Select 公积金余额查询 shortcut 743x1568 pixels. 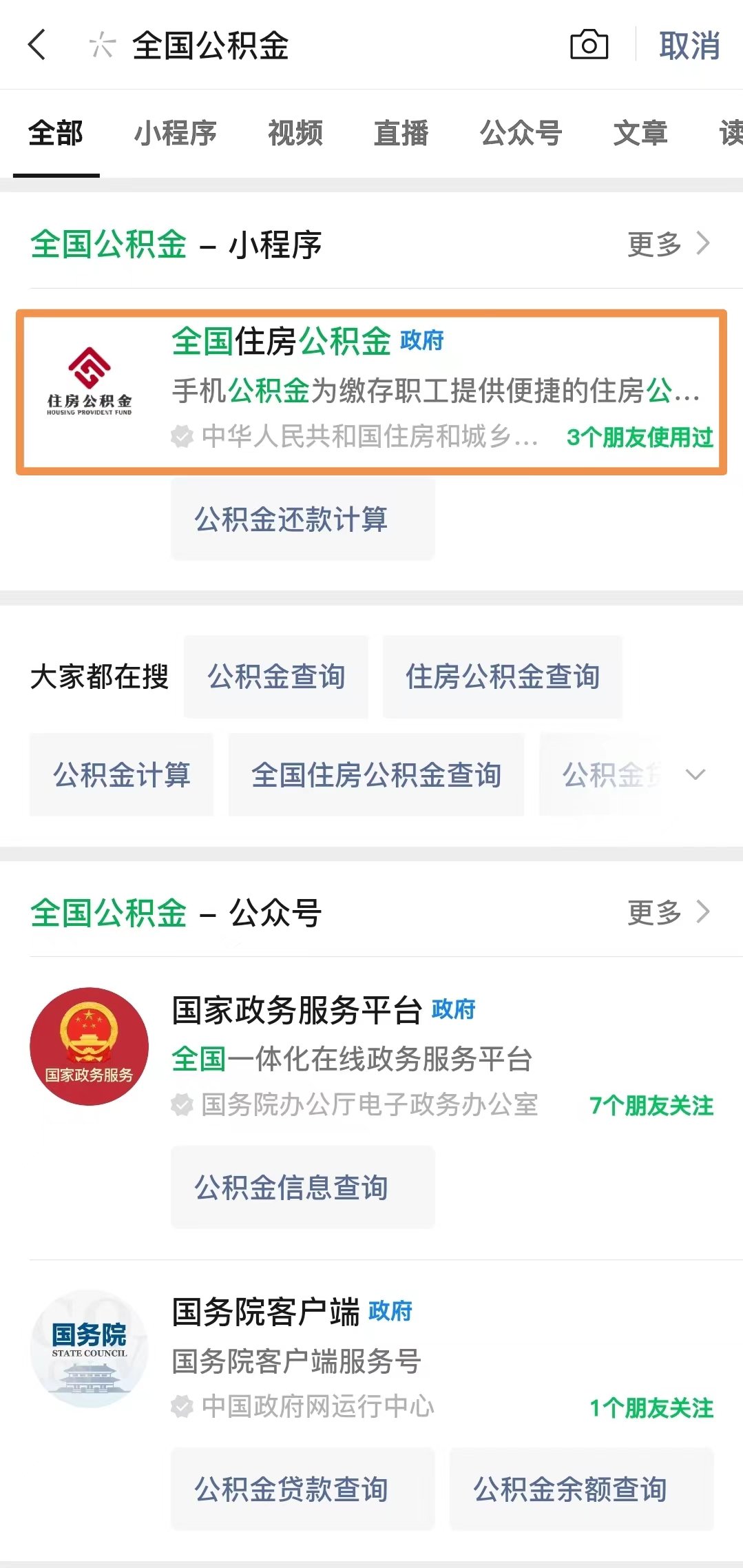click(x=581, y=1489)
